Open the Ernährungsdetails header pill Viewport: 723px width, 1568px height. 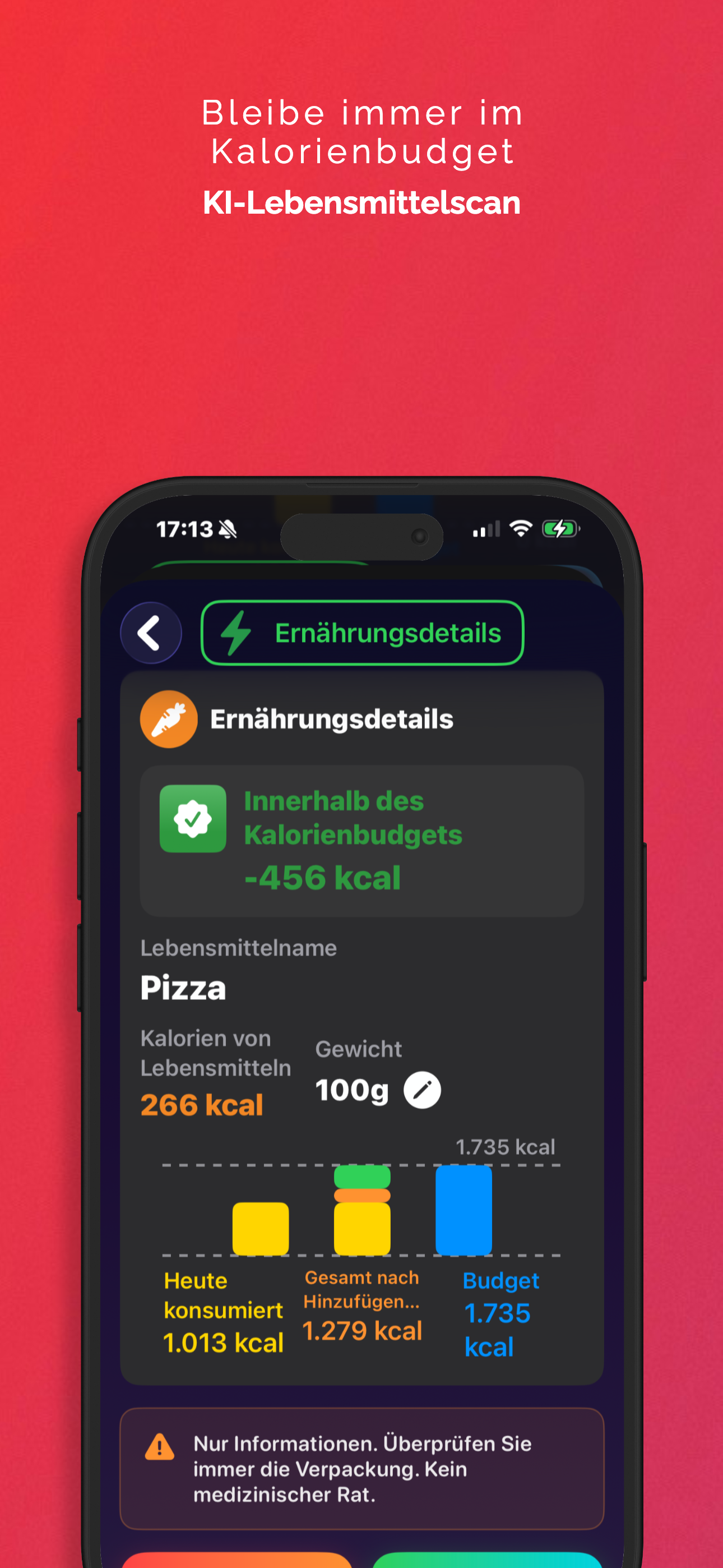(363, 633)
